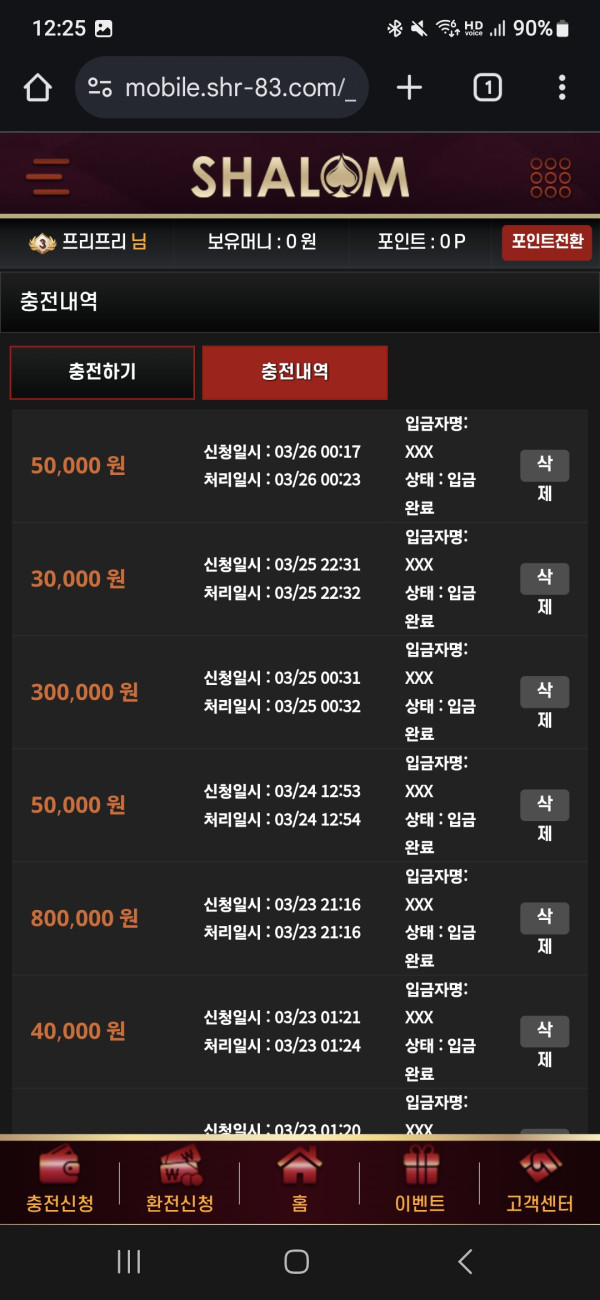Go to 홈 in bottom navigation
600x1300 pixels.
pyautogui.click(x=300, y=1182)
